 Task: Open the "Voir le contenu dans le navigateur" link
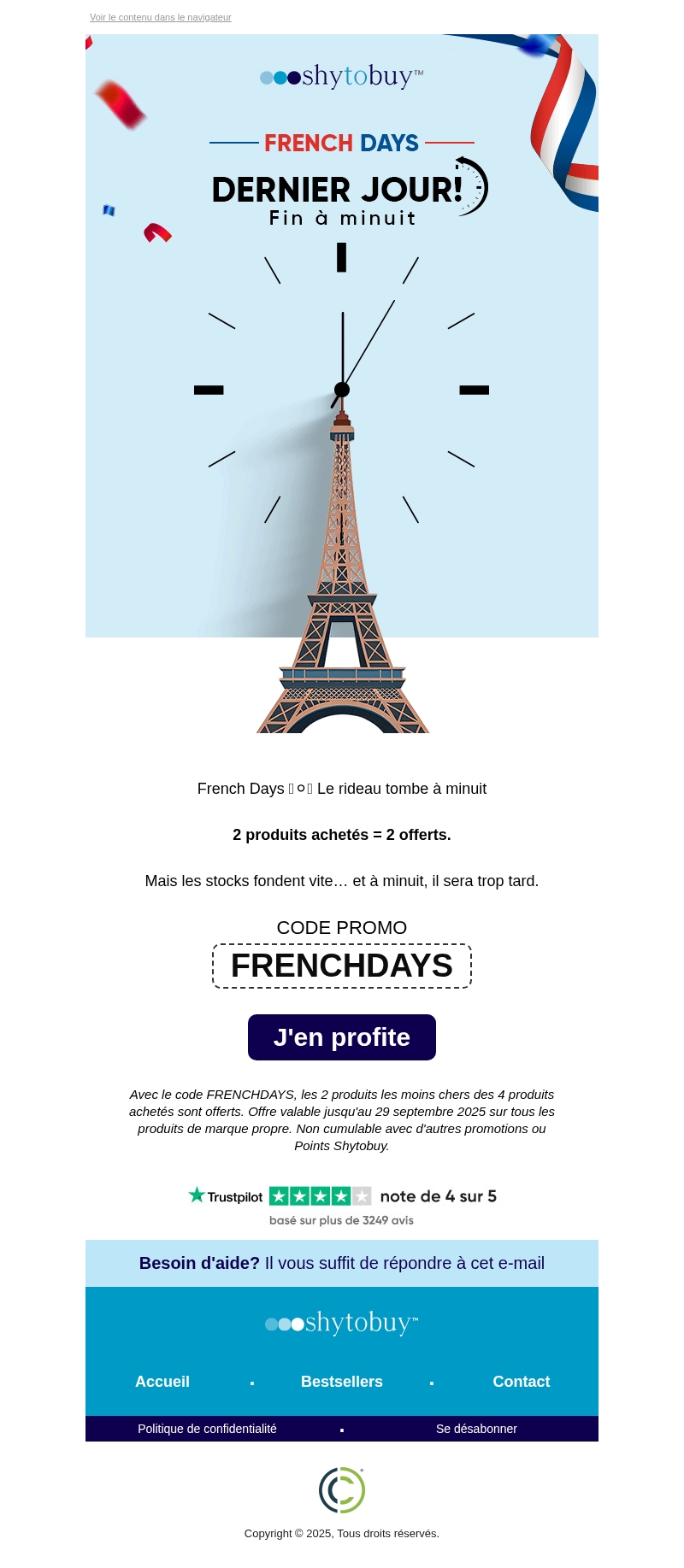[160, 17]
